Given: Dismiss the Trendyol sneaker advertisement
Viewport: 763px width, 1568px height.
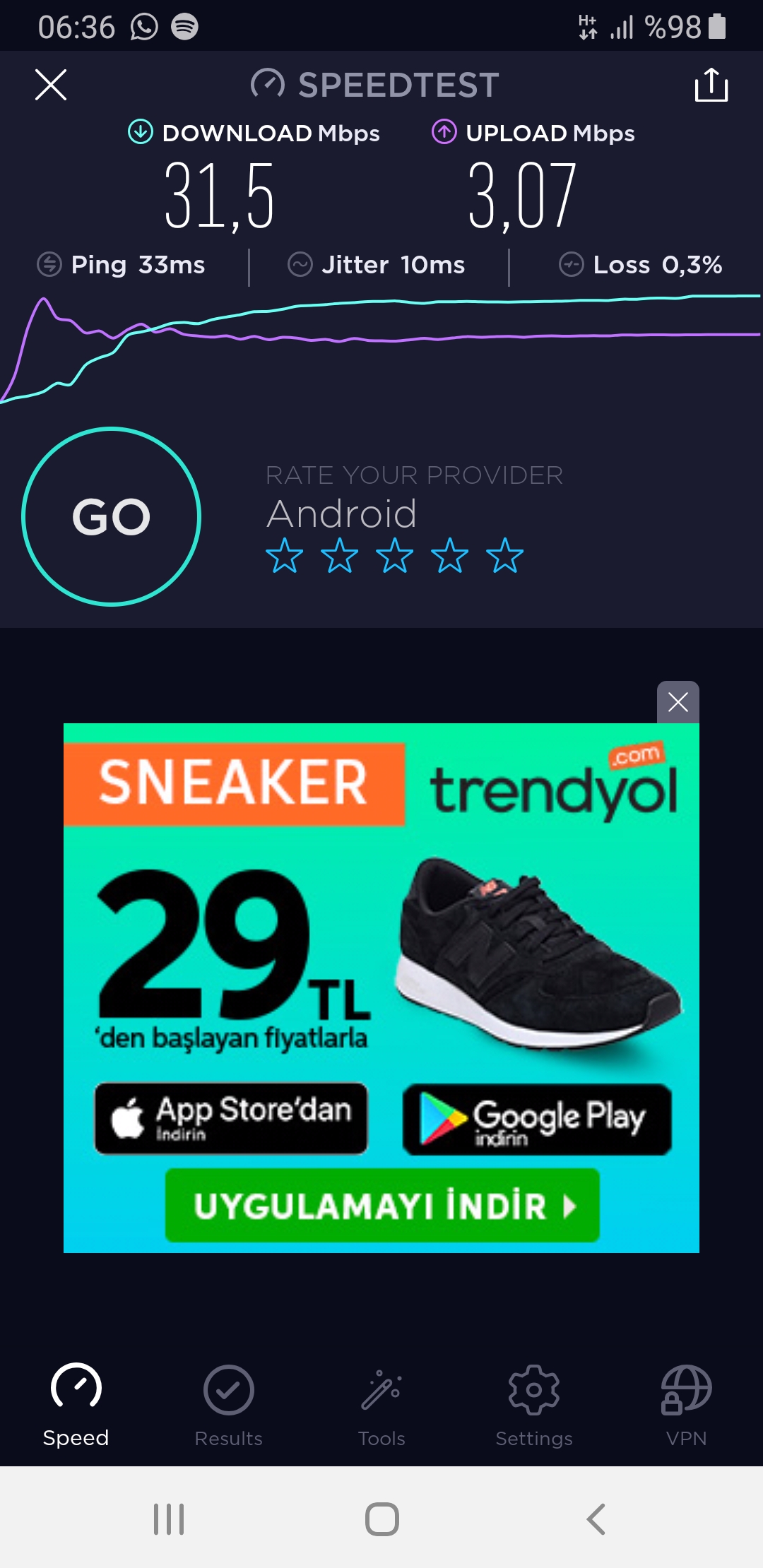Looking at the screenshot, I should tap(678, 702).
